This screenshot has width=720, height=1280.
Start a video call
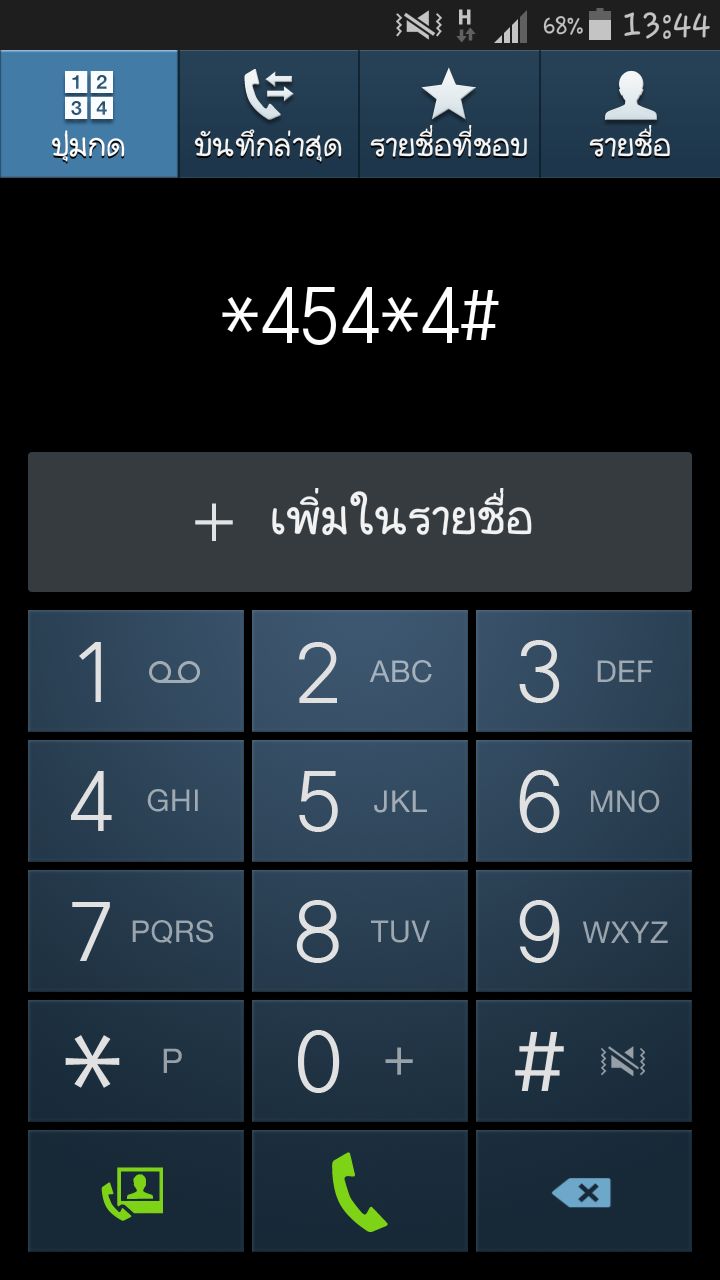point(136,1191)
